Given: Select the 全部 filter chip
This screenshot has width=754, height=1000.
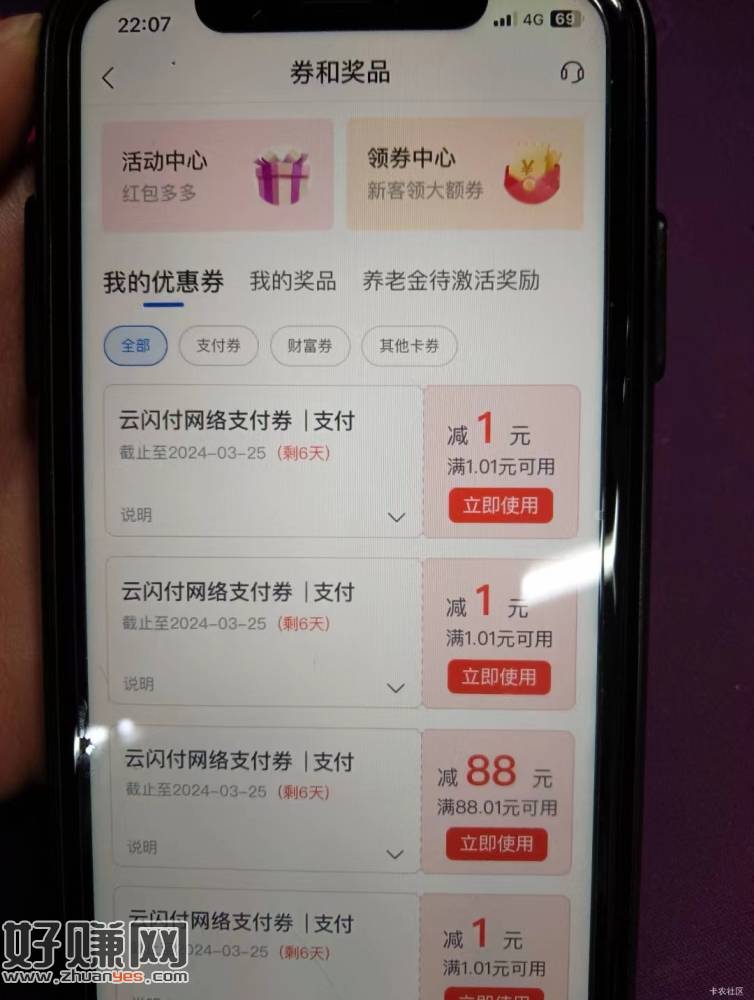Looking at the screenshot, I should tap(136, 346).
